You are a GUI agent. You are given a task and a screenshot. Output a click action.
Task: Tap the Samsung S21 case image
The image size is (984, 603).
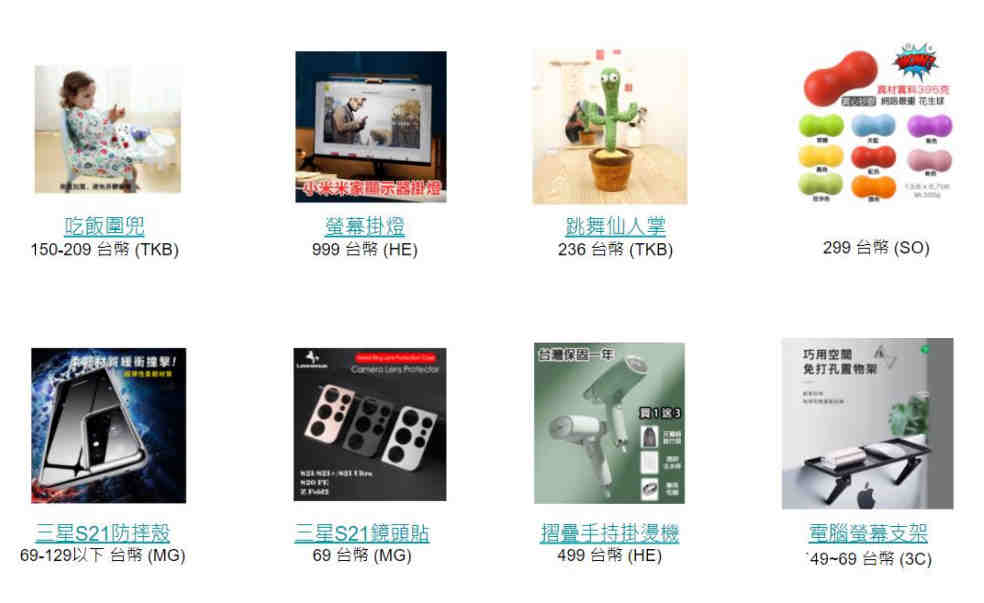(108, 425)
